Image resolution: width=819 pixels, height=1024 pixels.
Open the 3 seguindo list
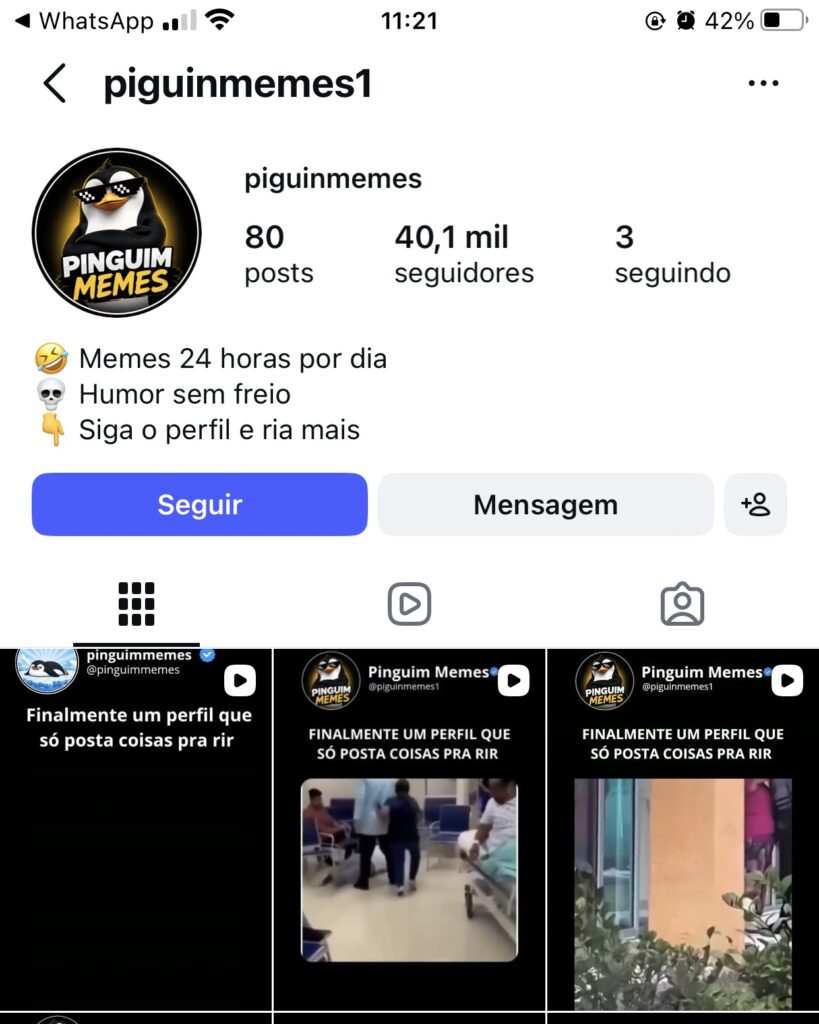[x=672, y=255]
